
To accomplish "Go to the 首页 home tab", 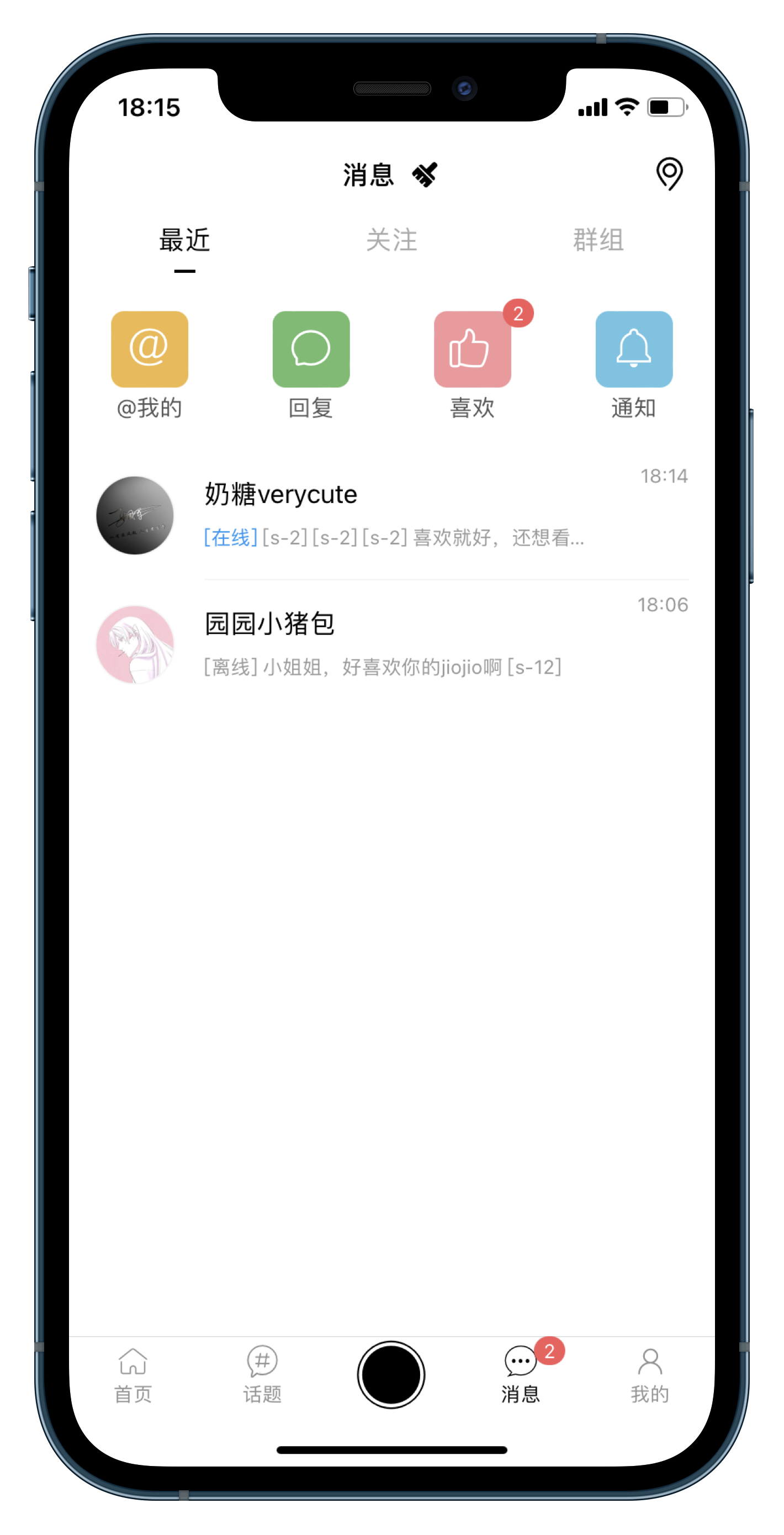I will [133, 1375].
